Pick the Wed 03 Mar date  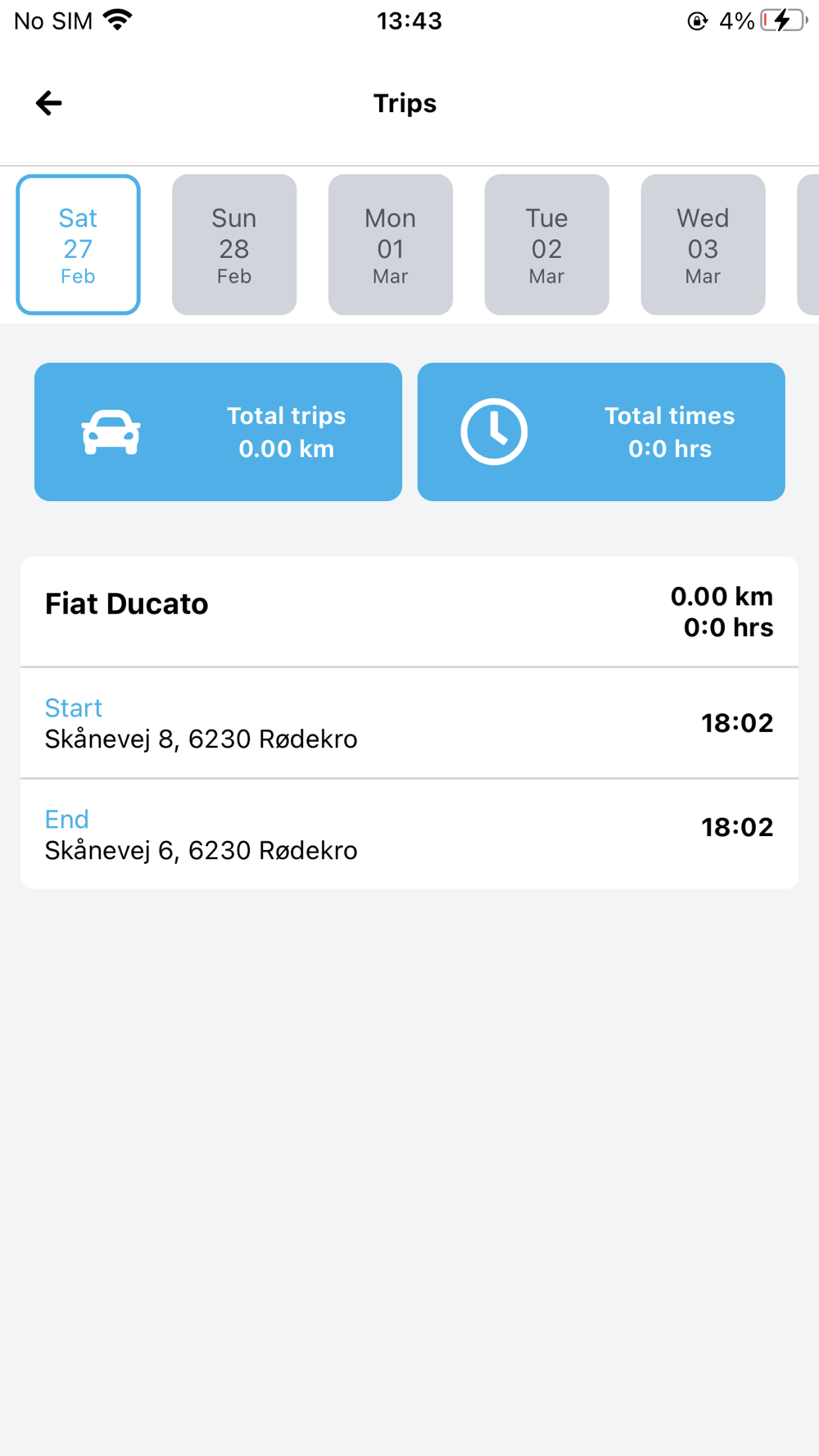[704, 244]
